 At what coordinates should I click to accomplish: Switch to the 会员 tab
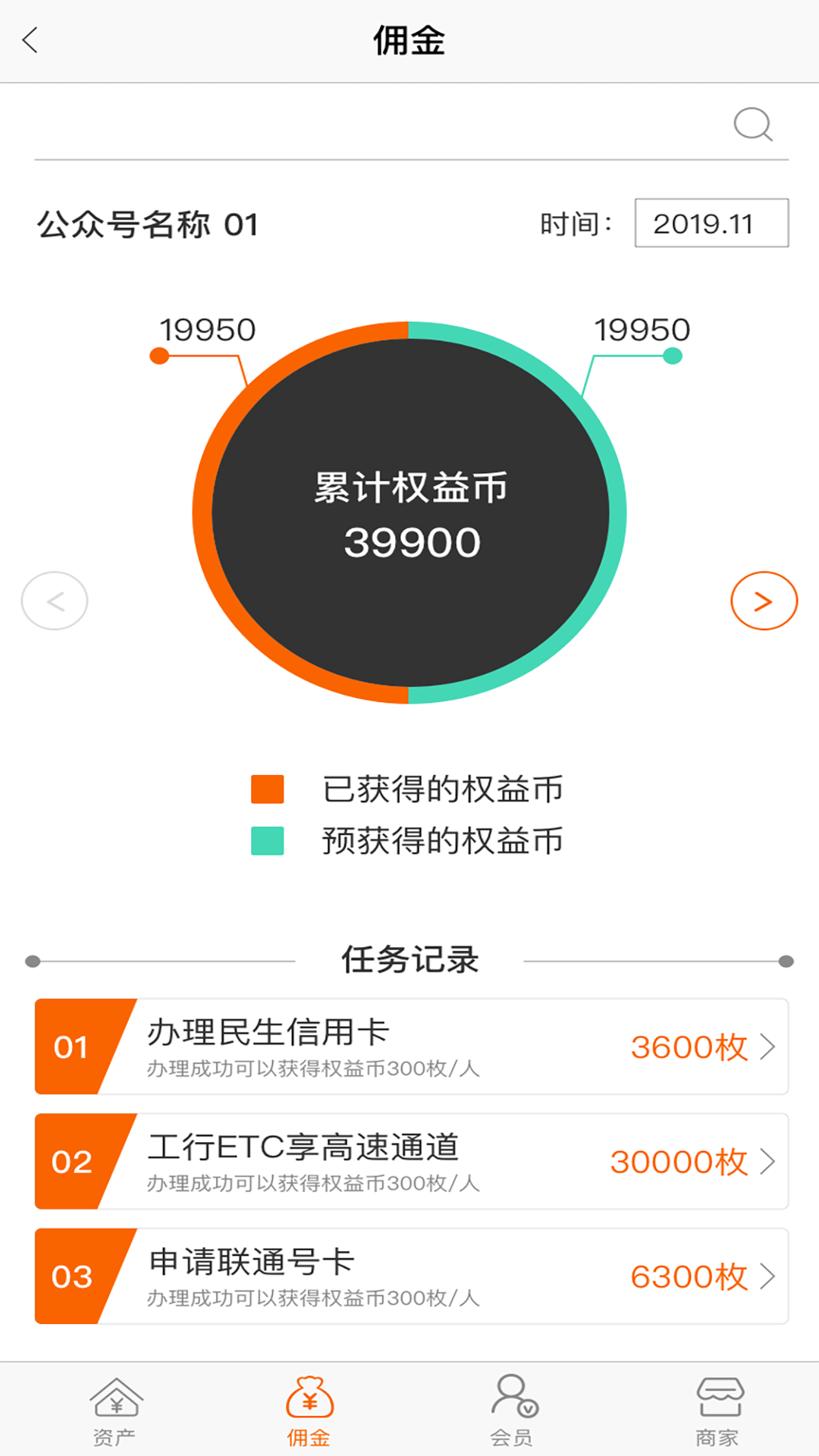coord(513,1410)
